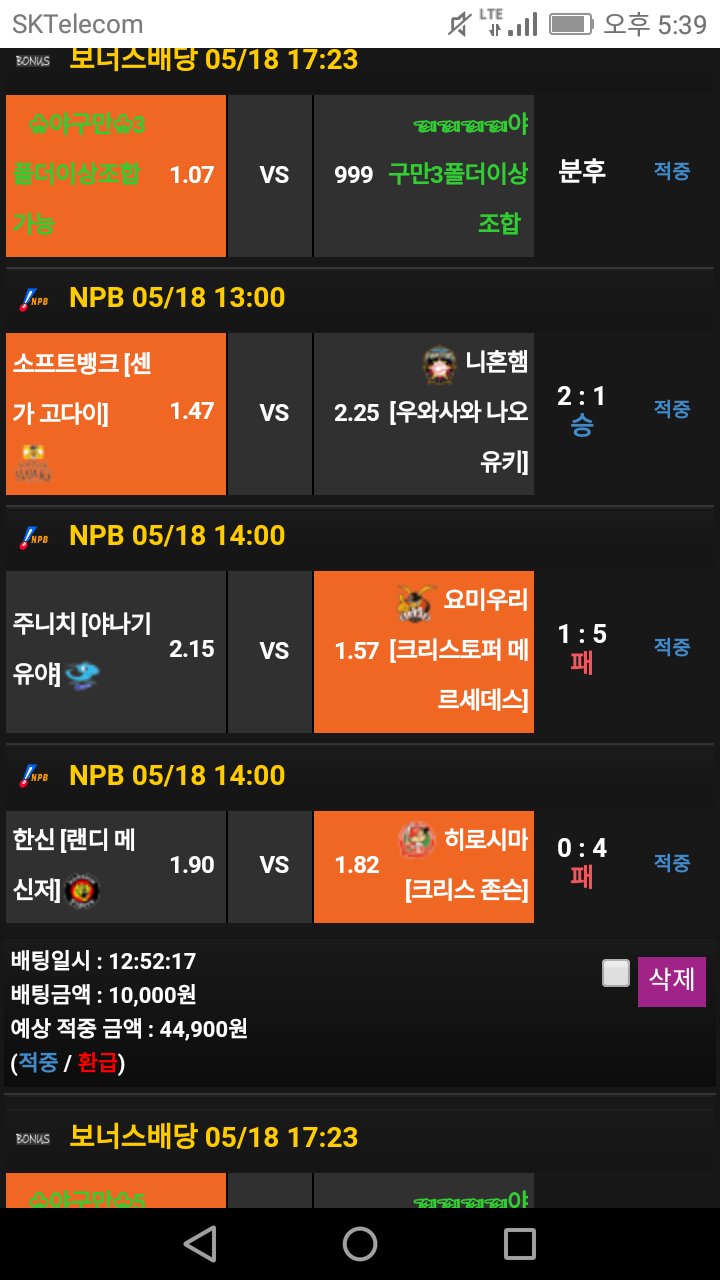This screenshot has height=1280, width=720.
Task: Tap the purple 삭제 delete button
Action: click(x=672, y=980)
